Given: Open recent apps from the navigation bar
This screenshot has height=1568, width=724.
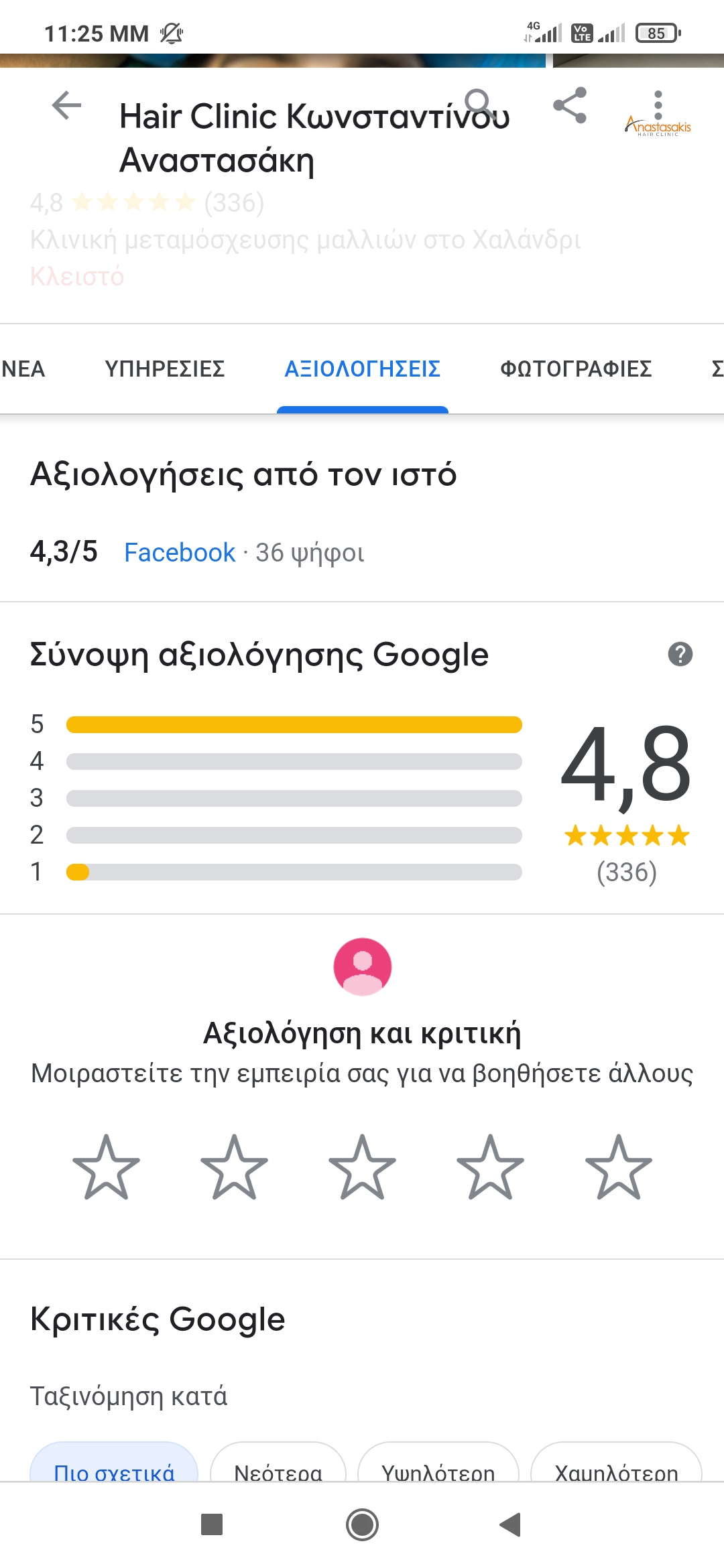Looking at the screenshot, I should click(x=212, y=1525).
